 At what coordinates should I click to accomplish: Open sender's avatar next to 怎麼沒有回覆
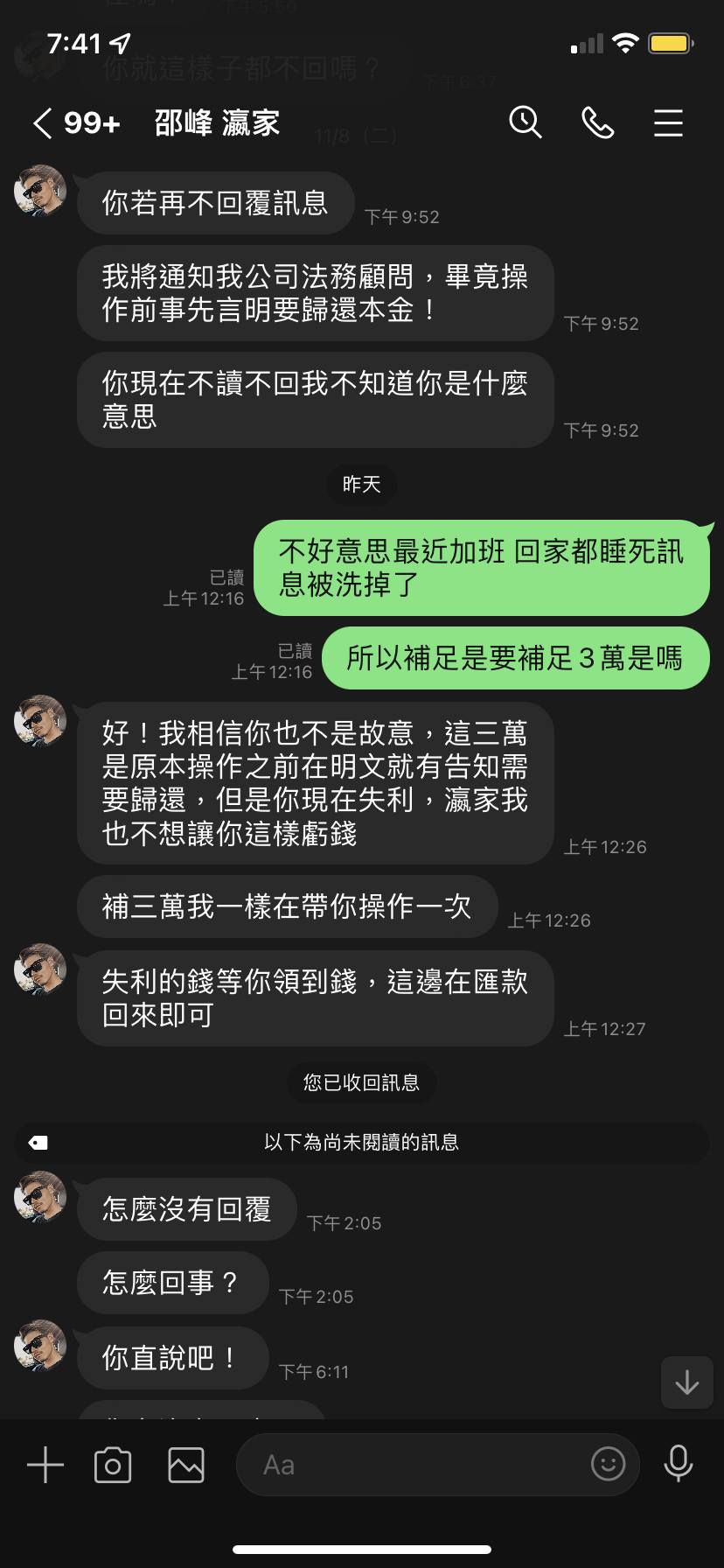point(40,1196)
